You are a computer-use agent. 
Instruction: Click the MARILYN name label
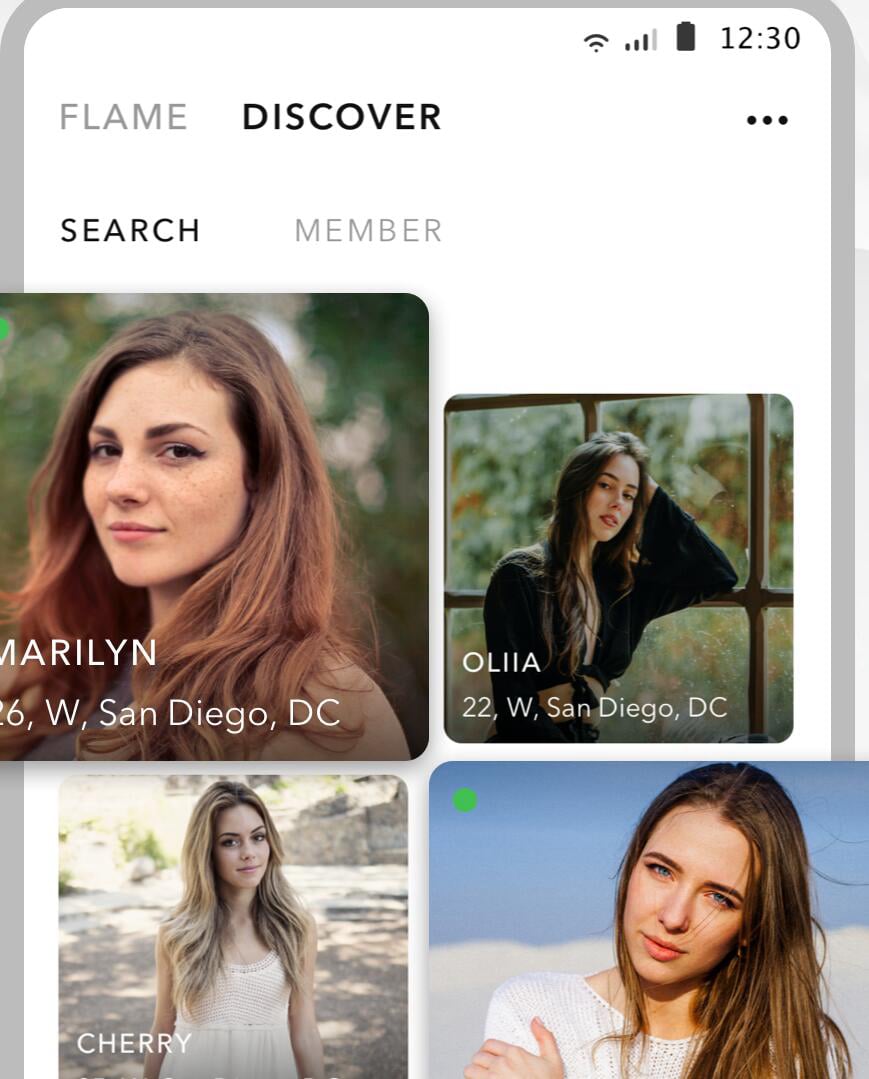(78, 653)
